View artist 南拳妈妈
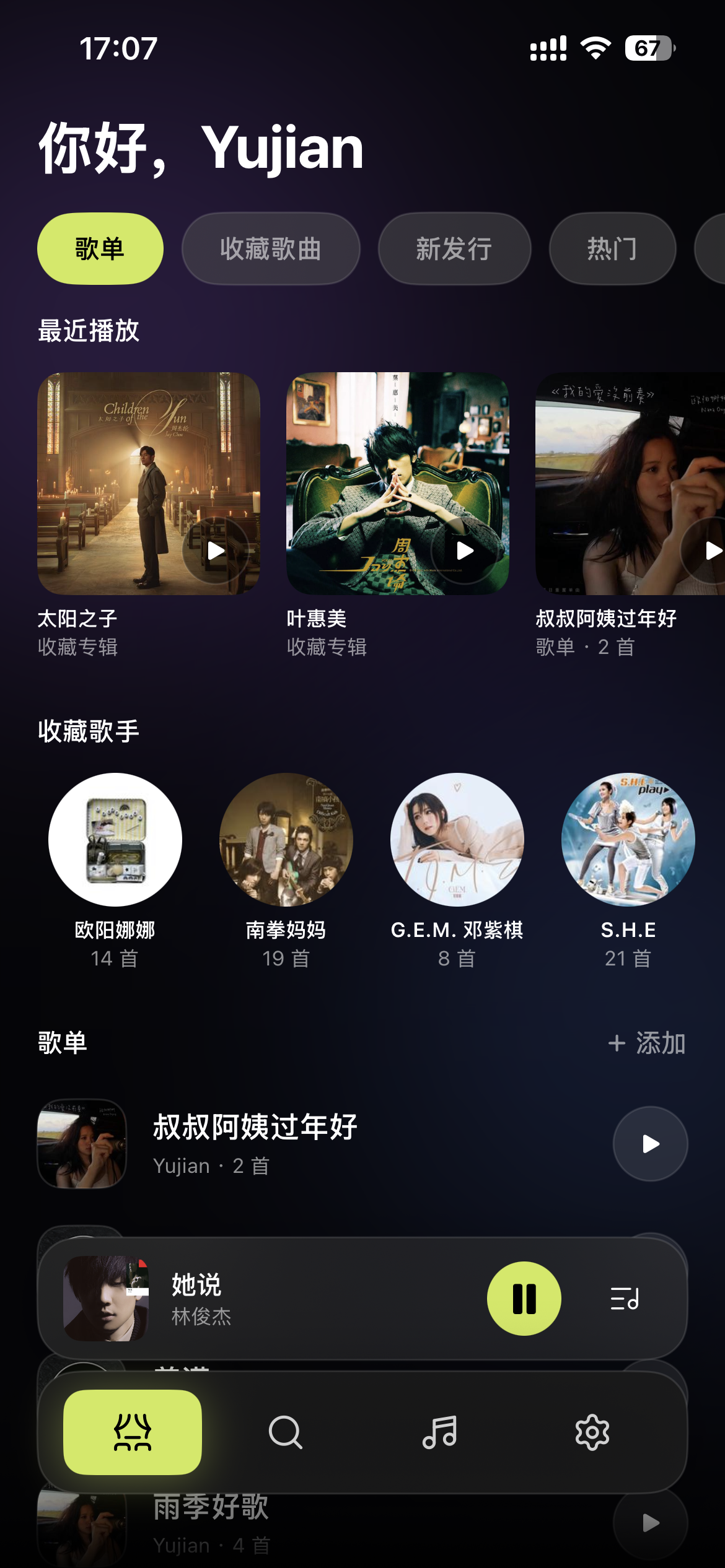 pyautogui.click(x=286, y=840)
